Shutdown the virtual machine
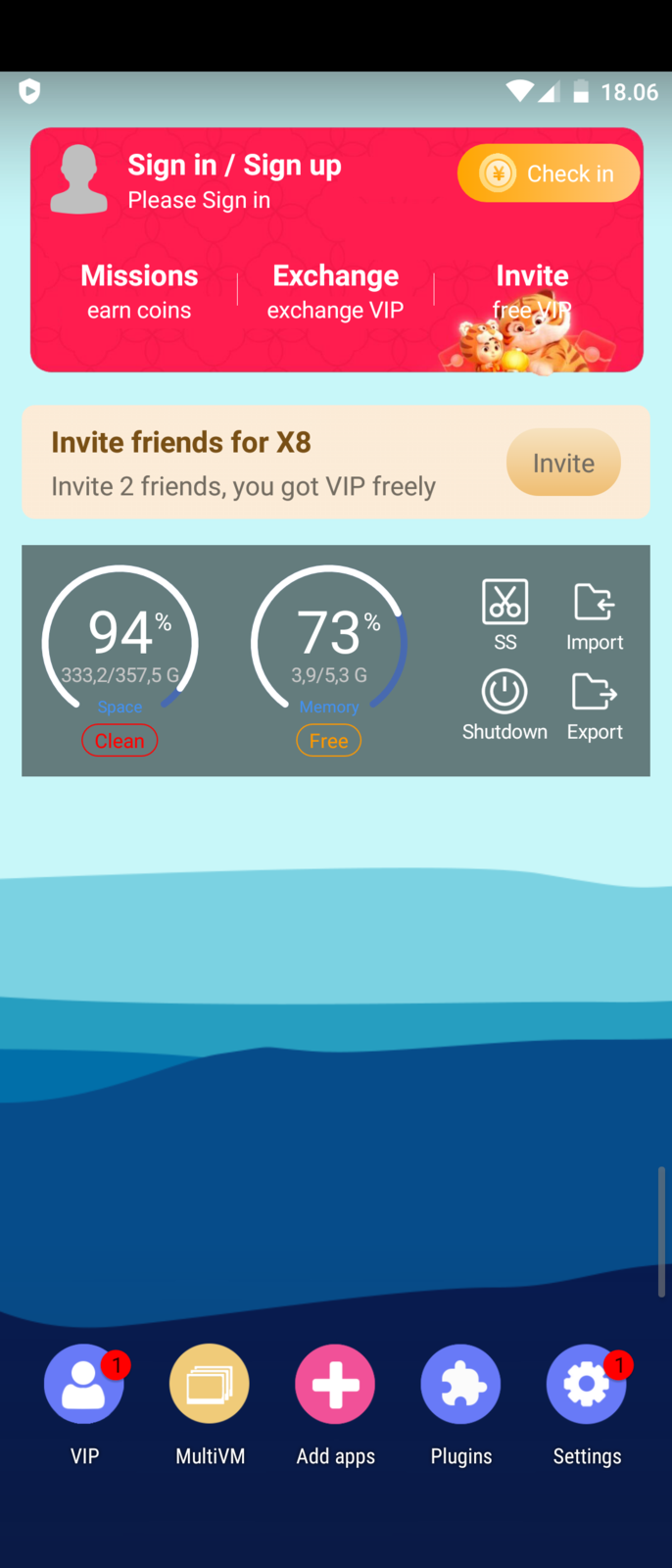The width and height of the screenshot is (672, 1568). tap(504, 704)
